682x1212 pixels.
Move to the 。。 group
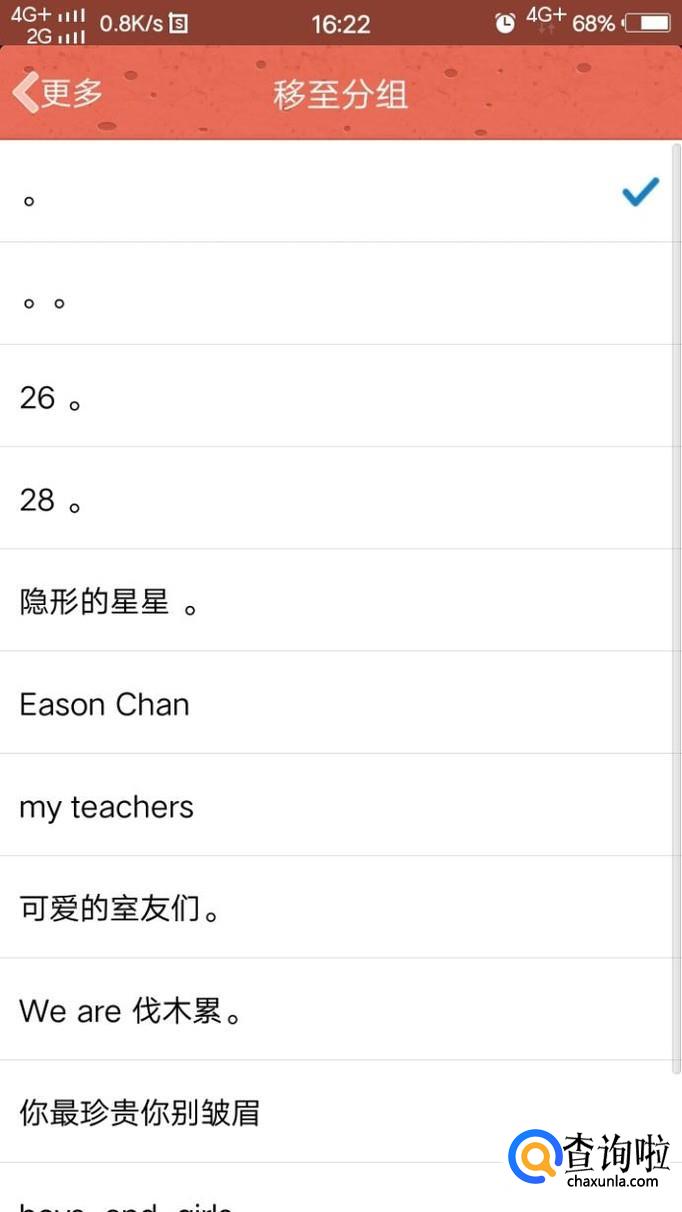click(x=300, y=295)
